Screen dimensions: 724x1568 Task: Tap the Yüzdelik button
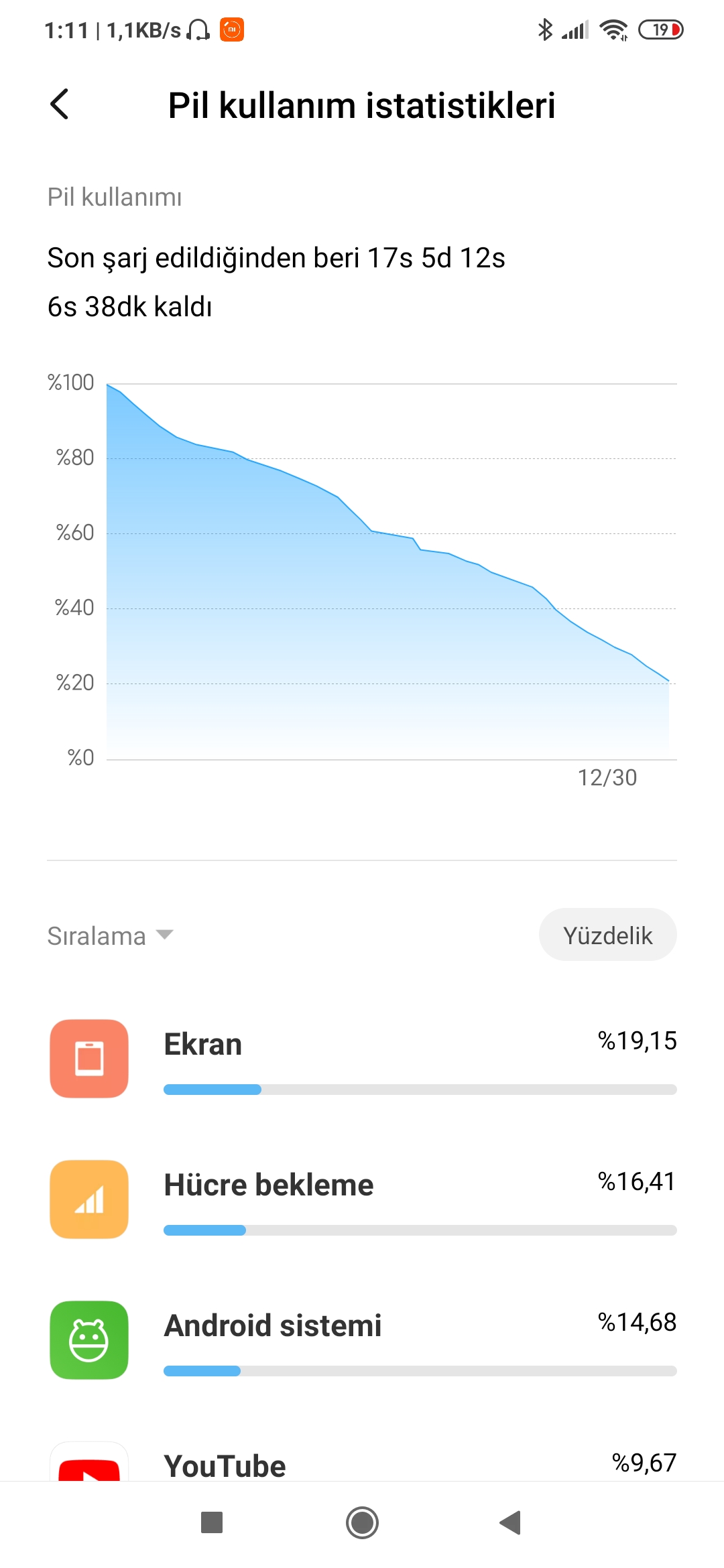click(607, 935)
